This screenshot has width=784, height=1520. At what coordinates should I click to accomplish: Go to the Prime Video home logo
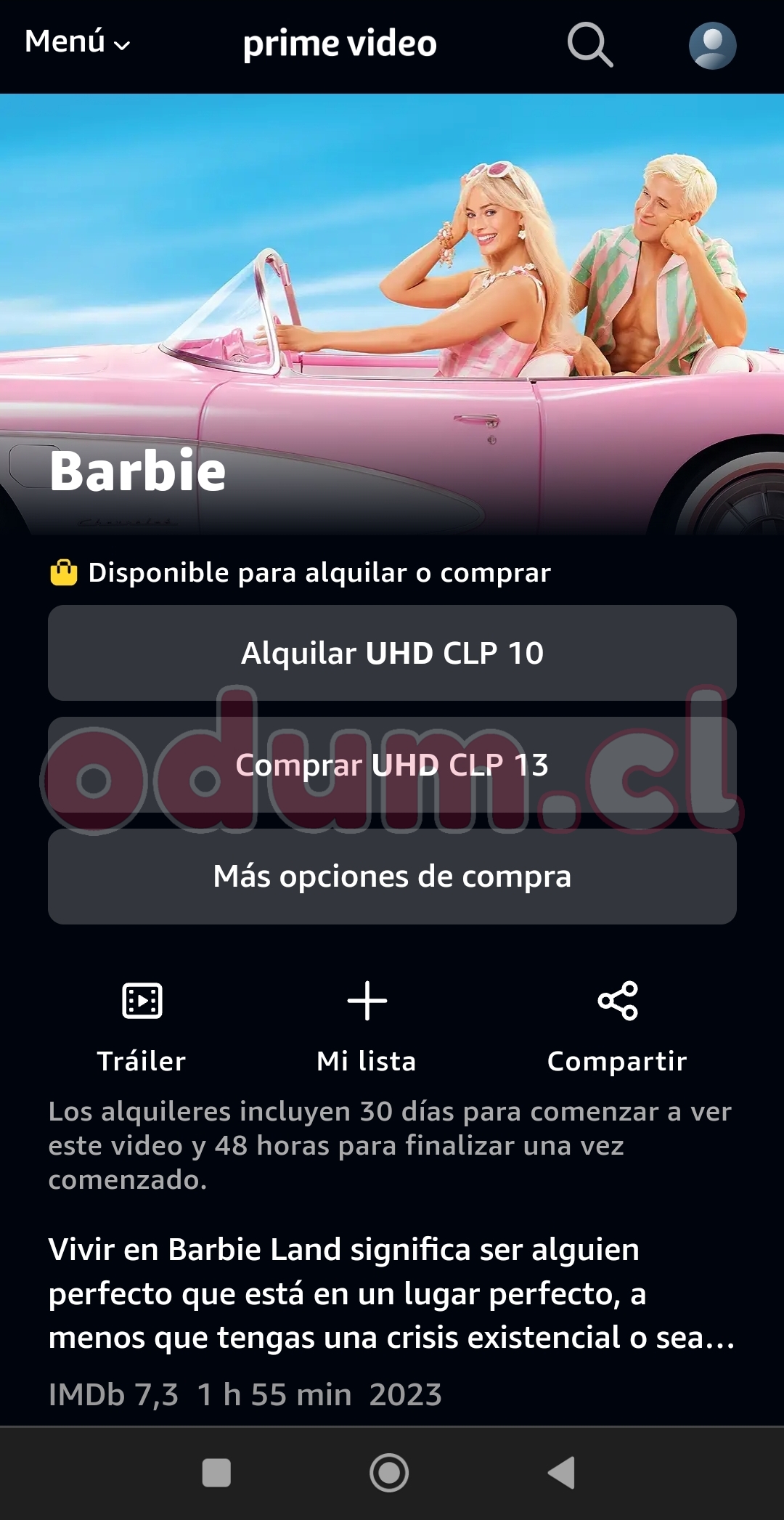(x=340, y=44)
